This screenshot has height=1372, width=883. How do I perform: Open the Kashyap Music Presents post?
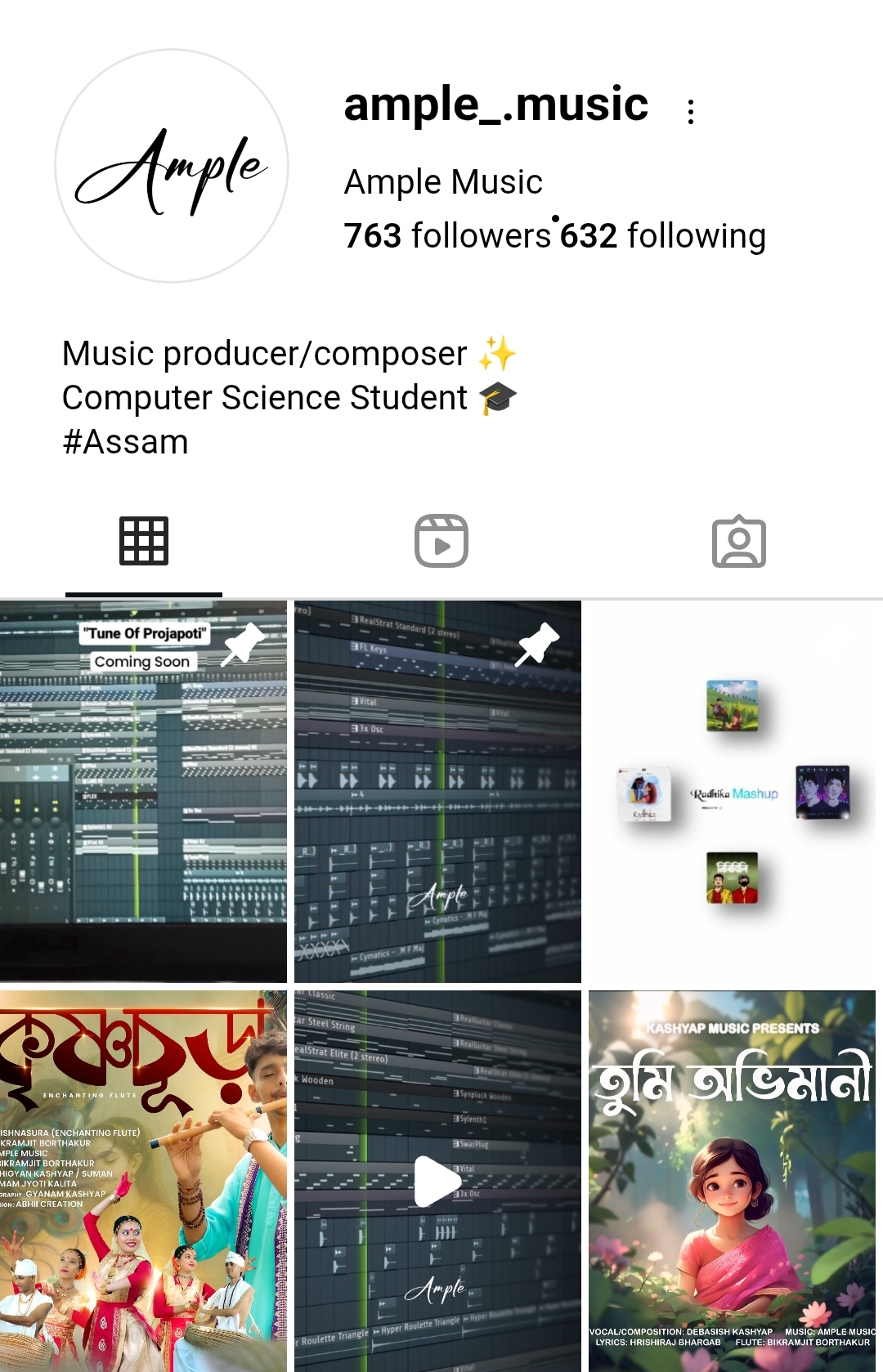[732, 1181]
